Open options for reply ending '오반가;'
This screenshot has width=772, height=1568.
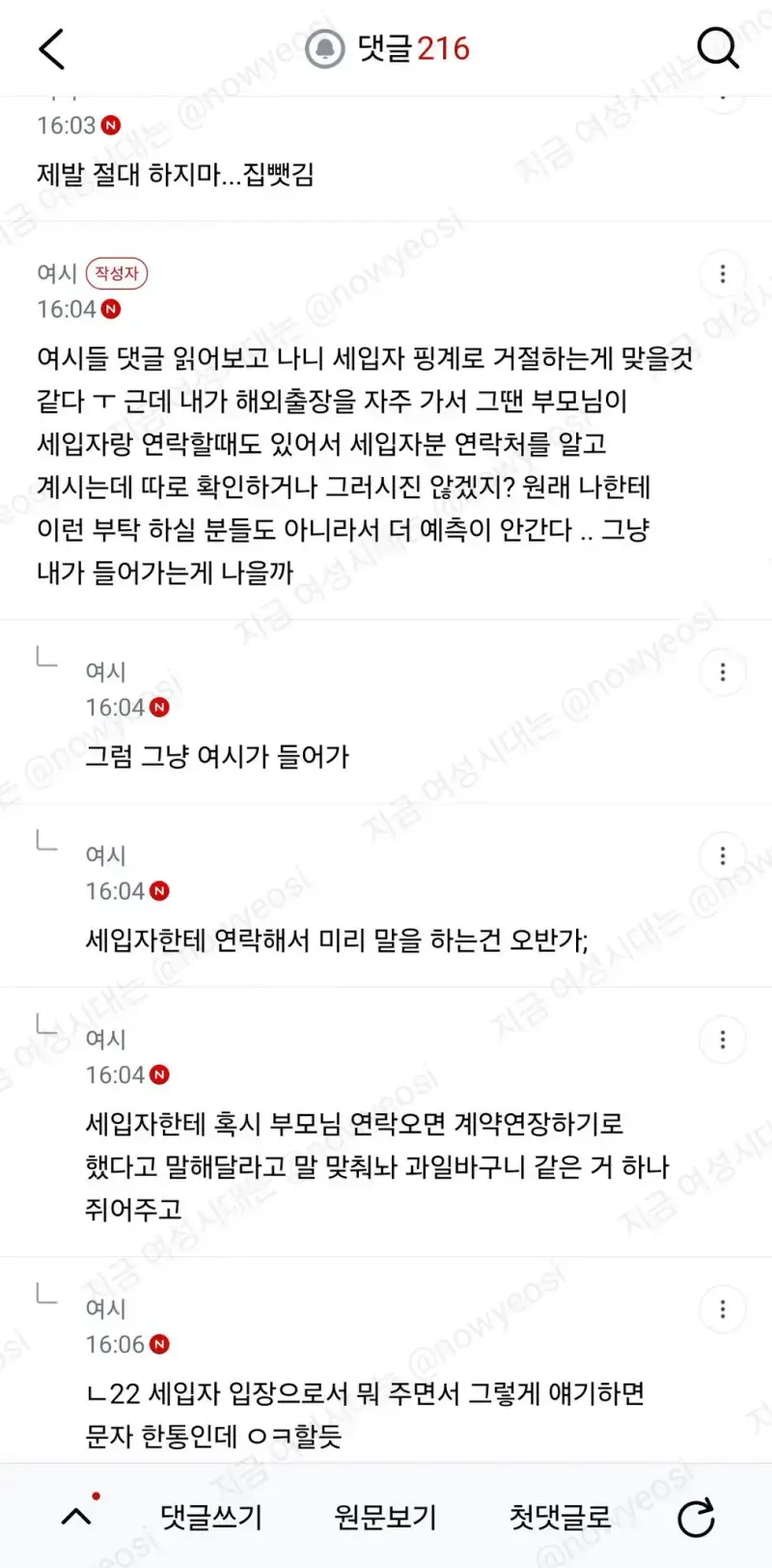click(723, 855)
